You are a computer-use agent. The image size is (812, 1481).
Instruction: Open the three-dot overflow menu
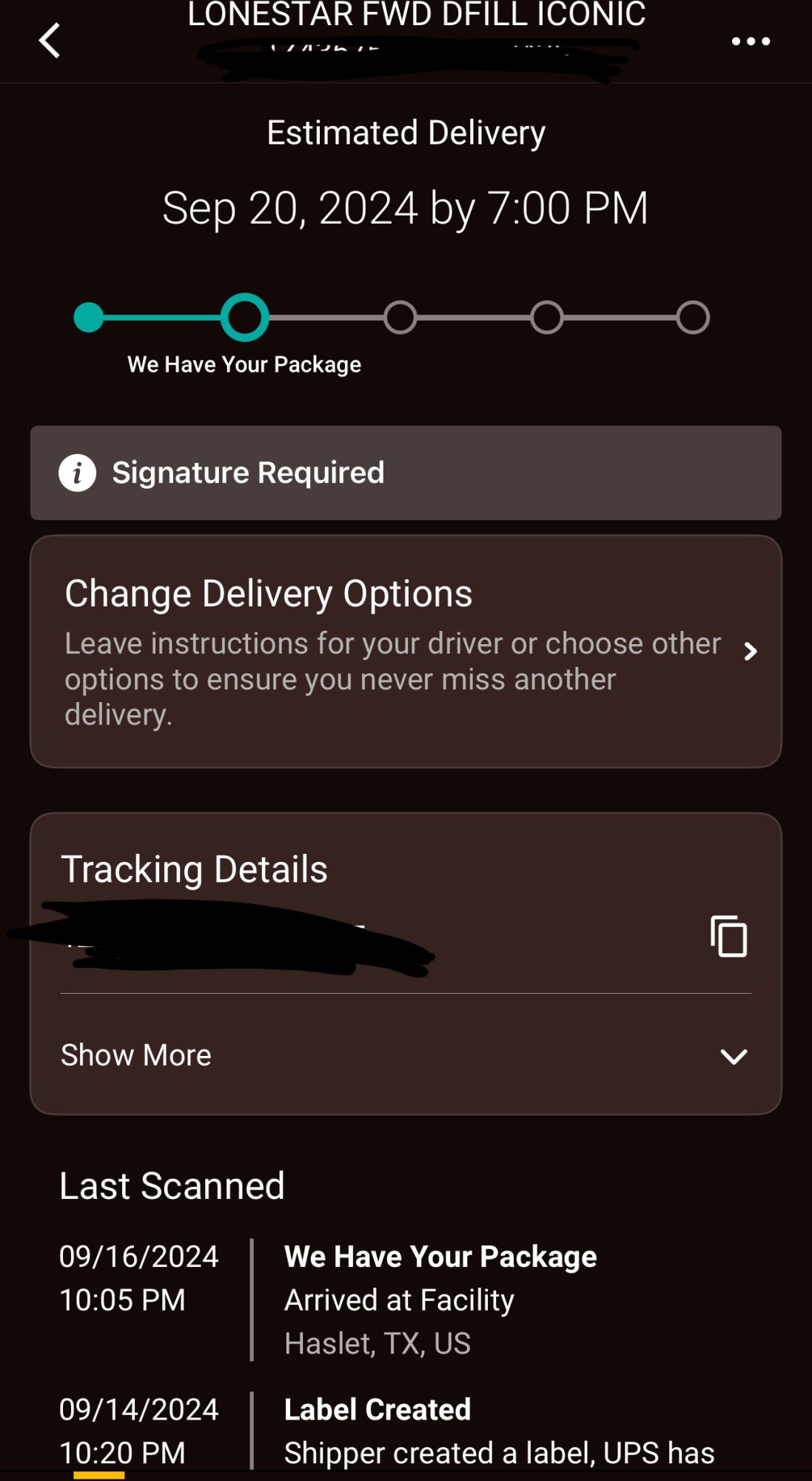[x=751, y=41]
